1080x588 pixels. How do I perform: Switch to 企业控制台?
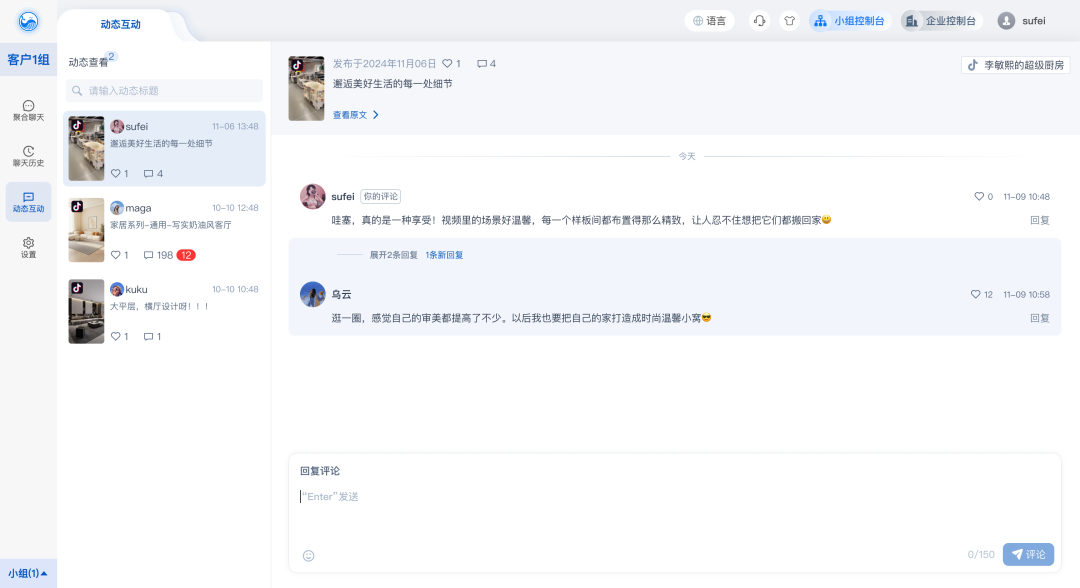click(940, 21)
